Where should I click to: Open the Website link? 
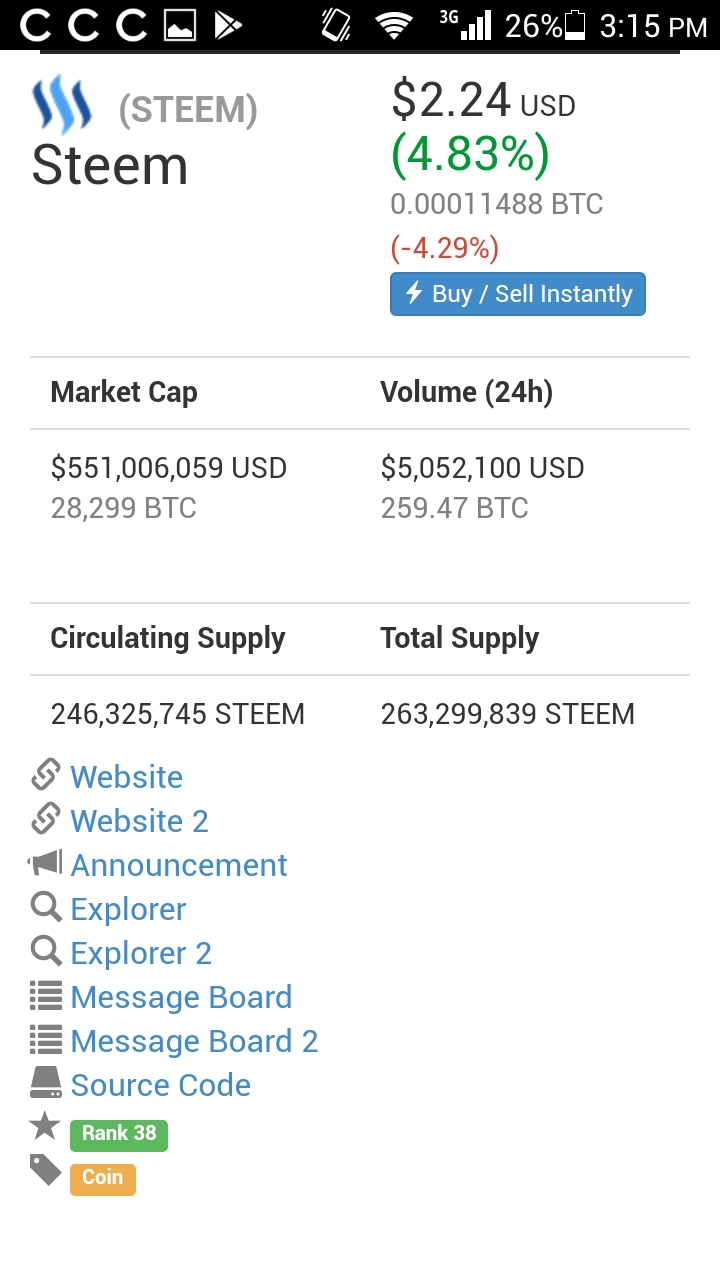click(126, 776)
